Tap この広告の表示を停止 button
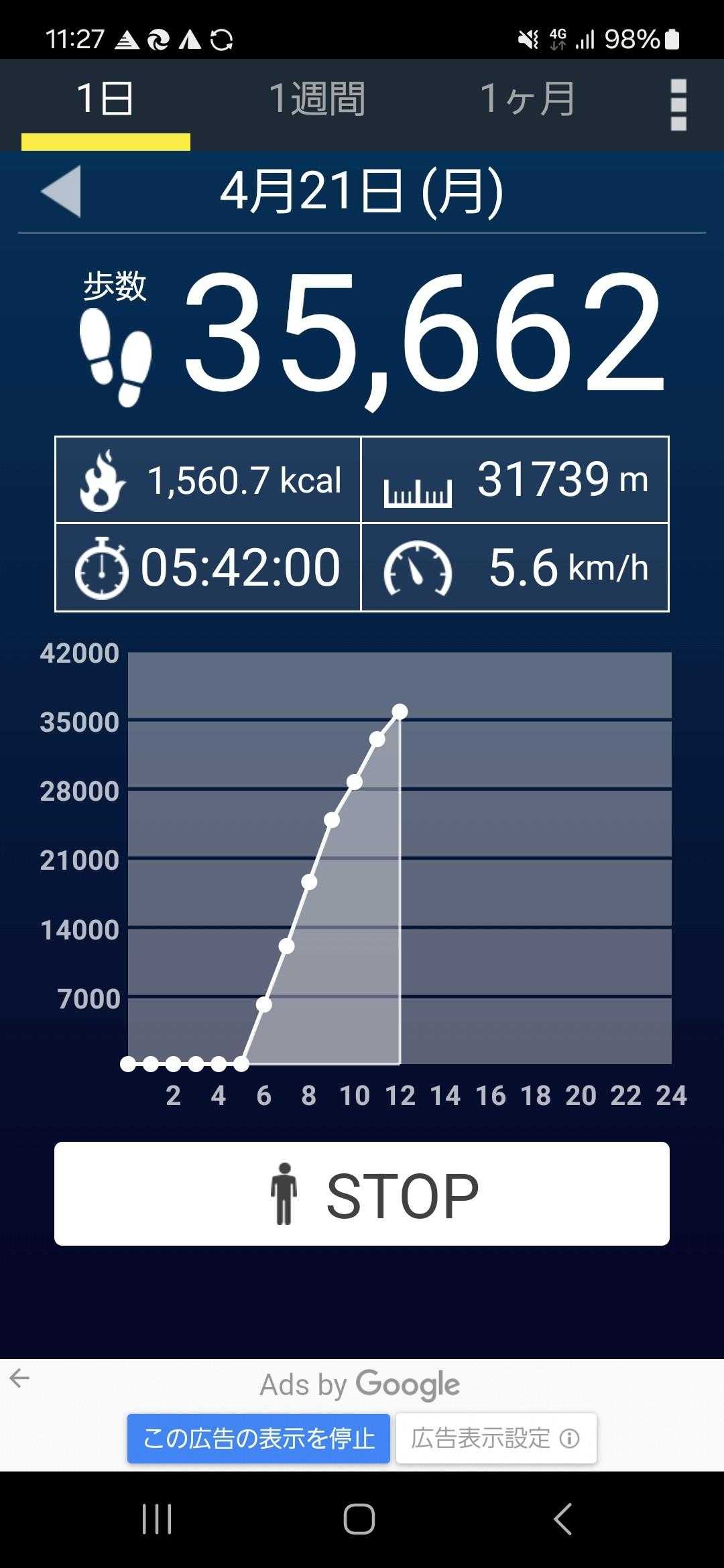The height and width of the screenshot is (1568, 724). pos(259,1438)
